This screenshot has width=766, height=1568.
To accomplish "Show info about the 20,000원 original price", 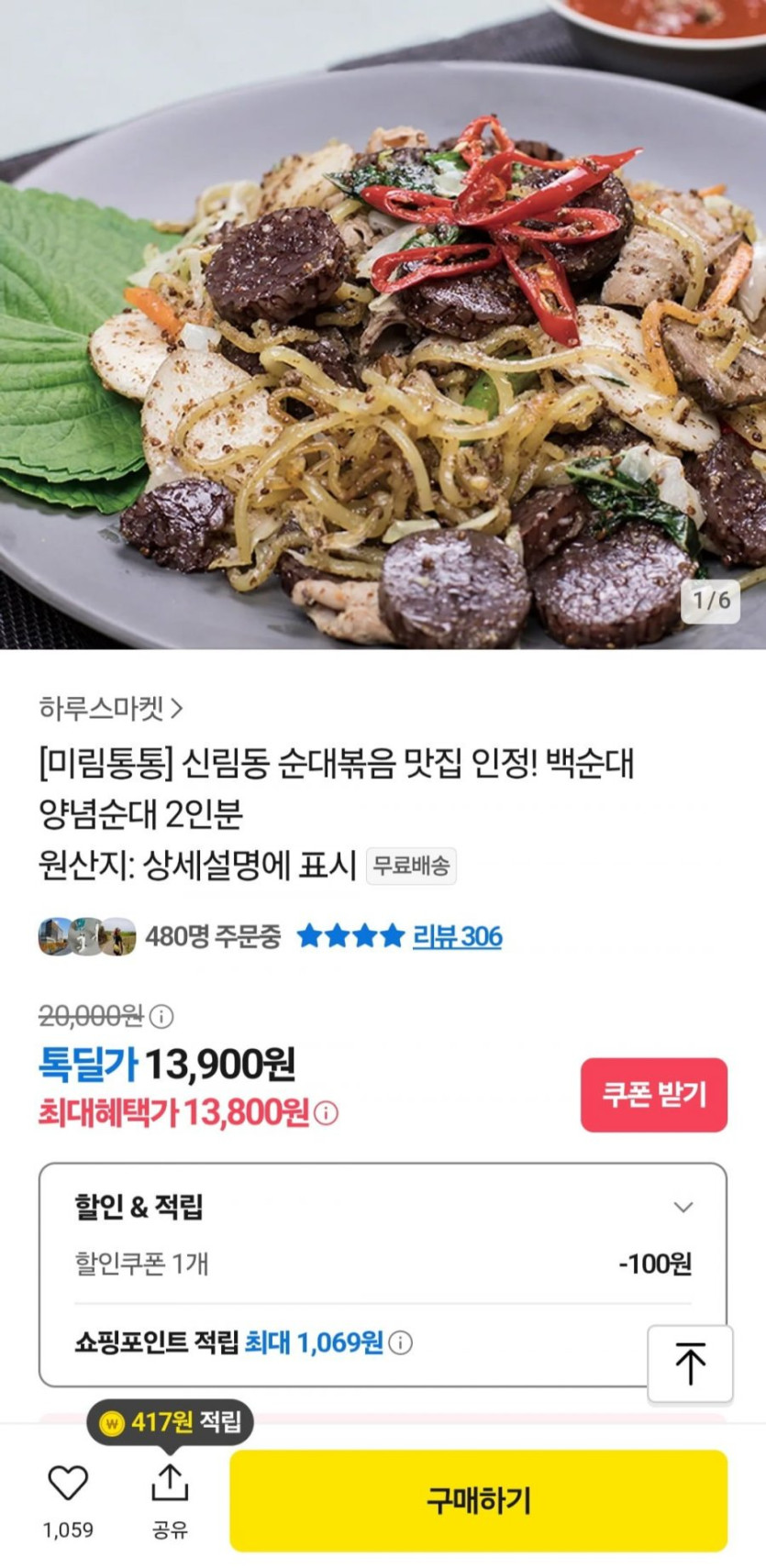I will click(x=161, y=1016).
